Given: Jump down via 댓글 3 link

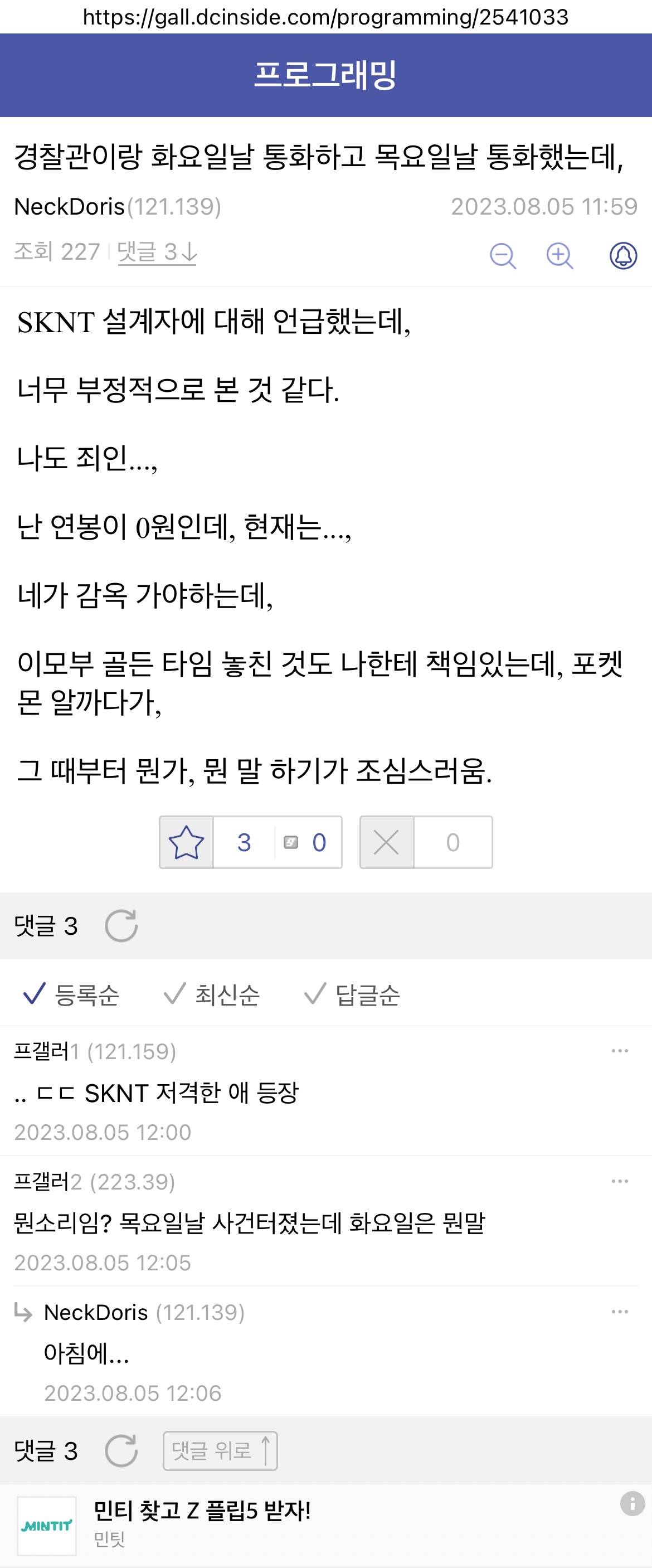Looking at the screenshot, I should [157, 252].
